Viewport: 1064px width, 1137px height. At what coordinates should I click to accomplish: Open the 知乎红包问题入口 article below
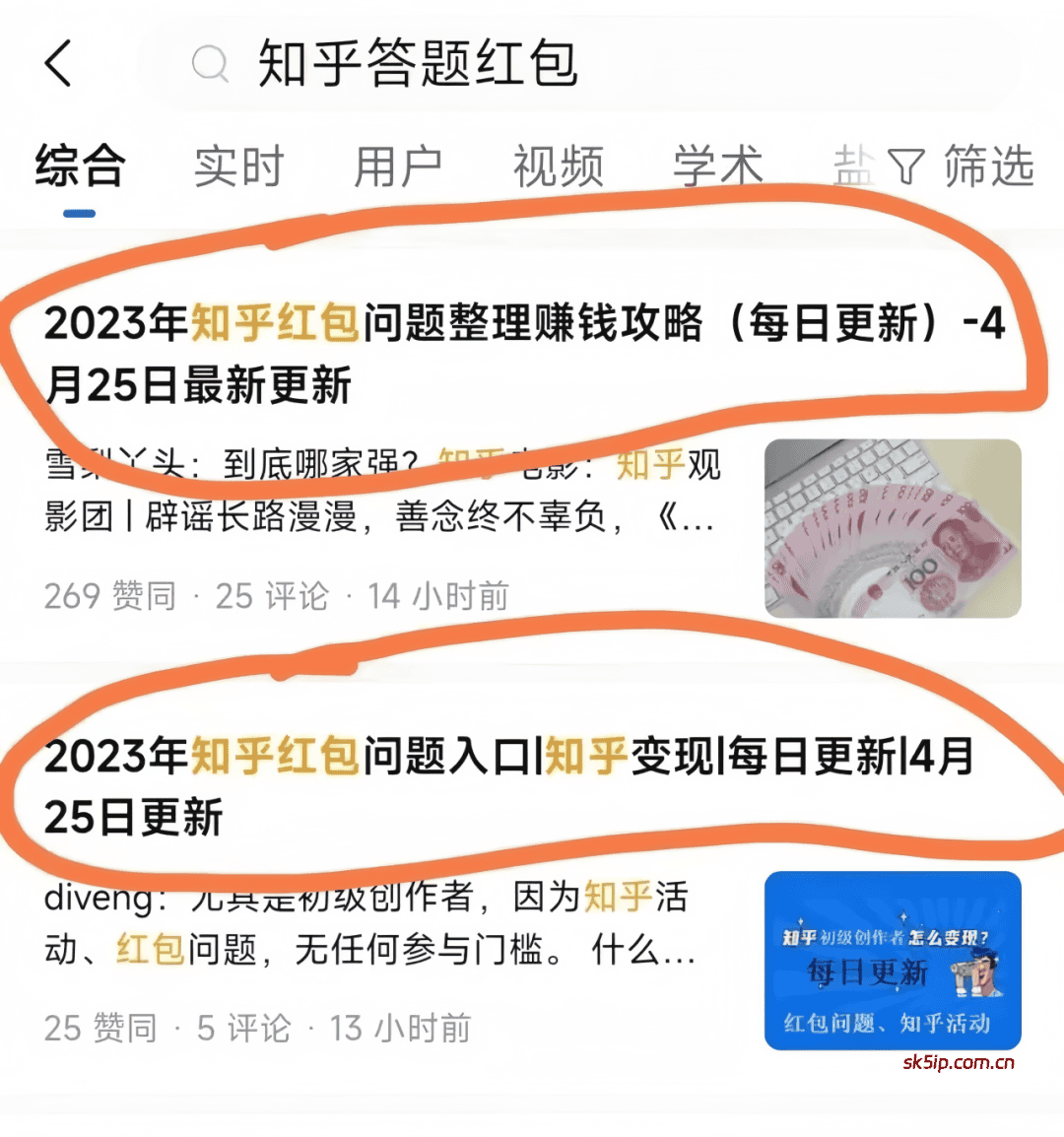click(x=493, y=788)
